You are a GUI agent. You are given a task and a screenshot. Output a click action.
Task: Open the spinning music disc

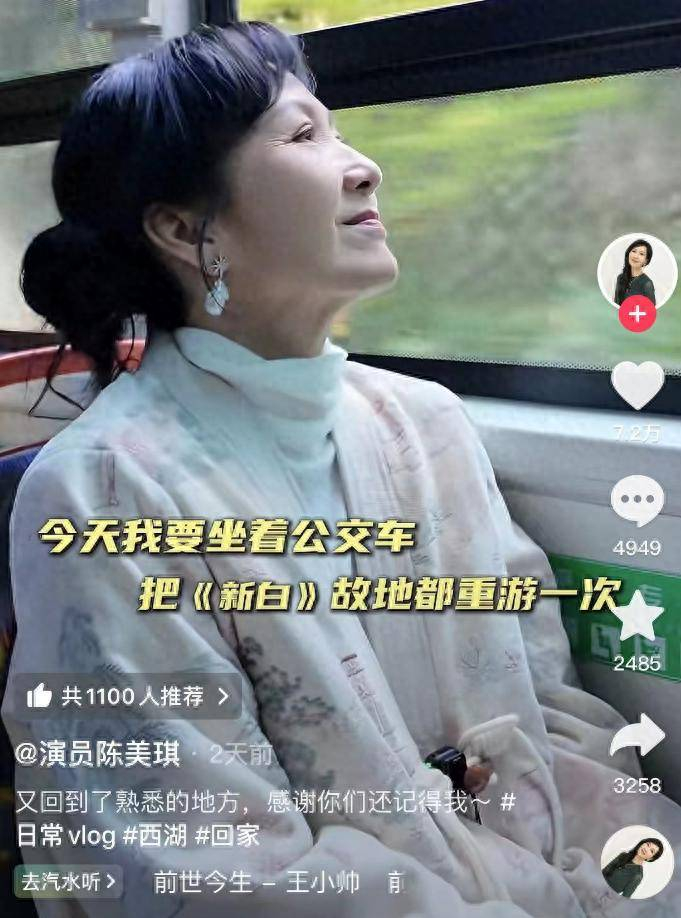pyautogui.click(x=637, y=861)
